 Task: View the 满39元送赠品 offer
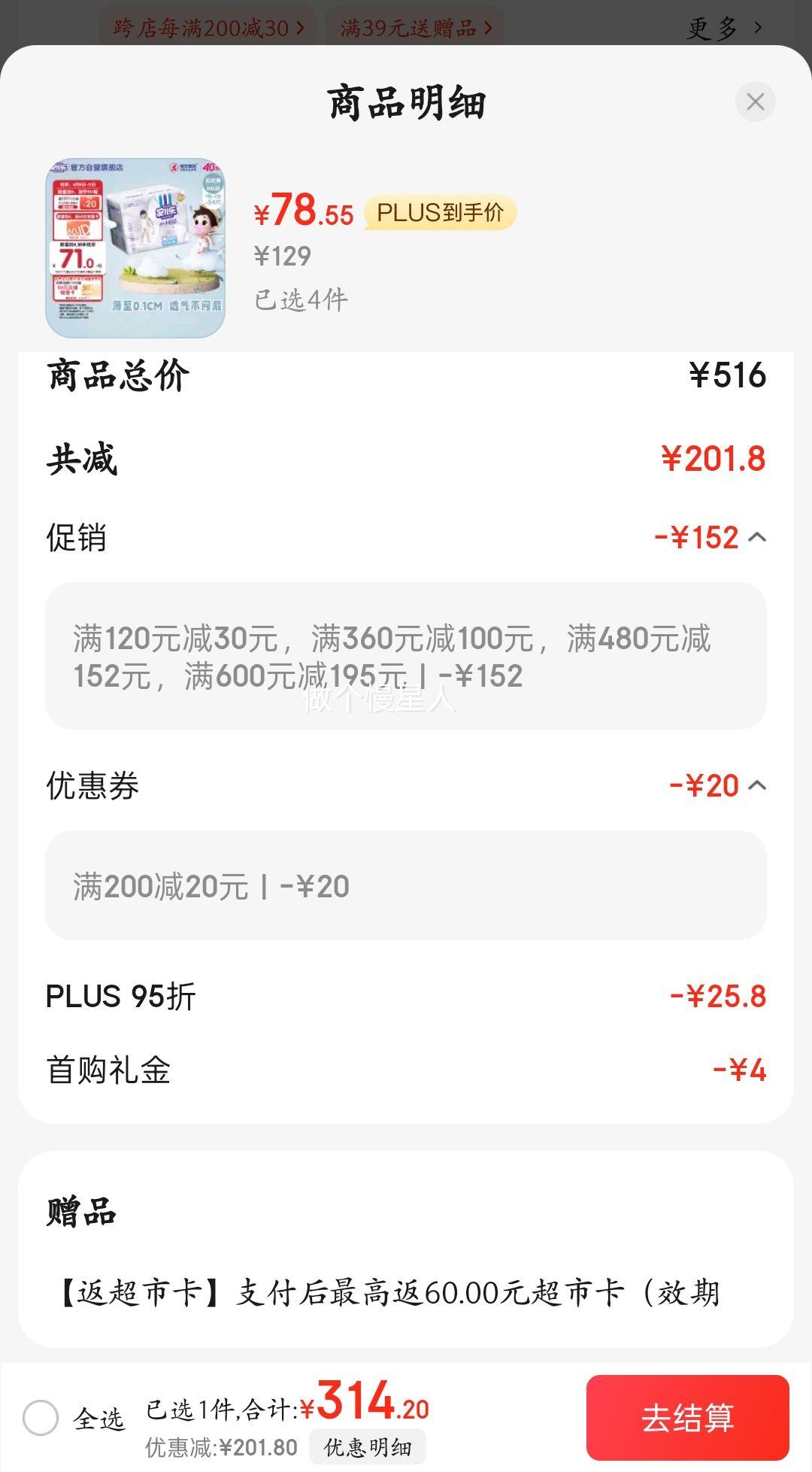[x=415, y=28]
